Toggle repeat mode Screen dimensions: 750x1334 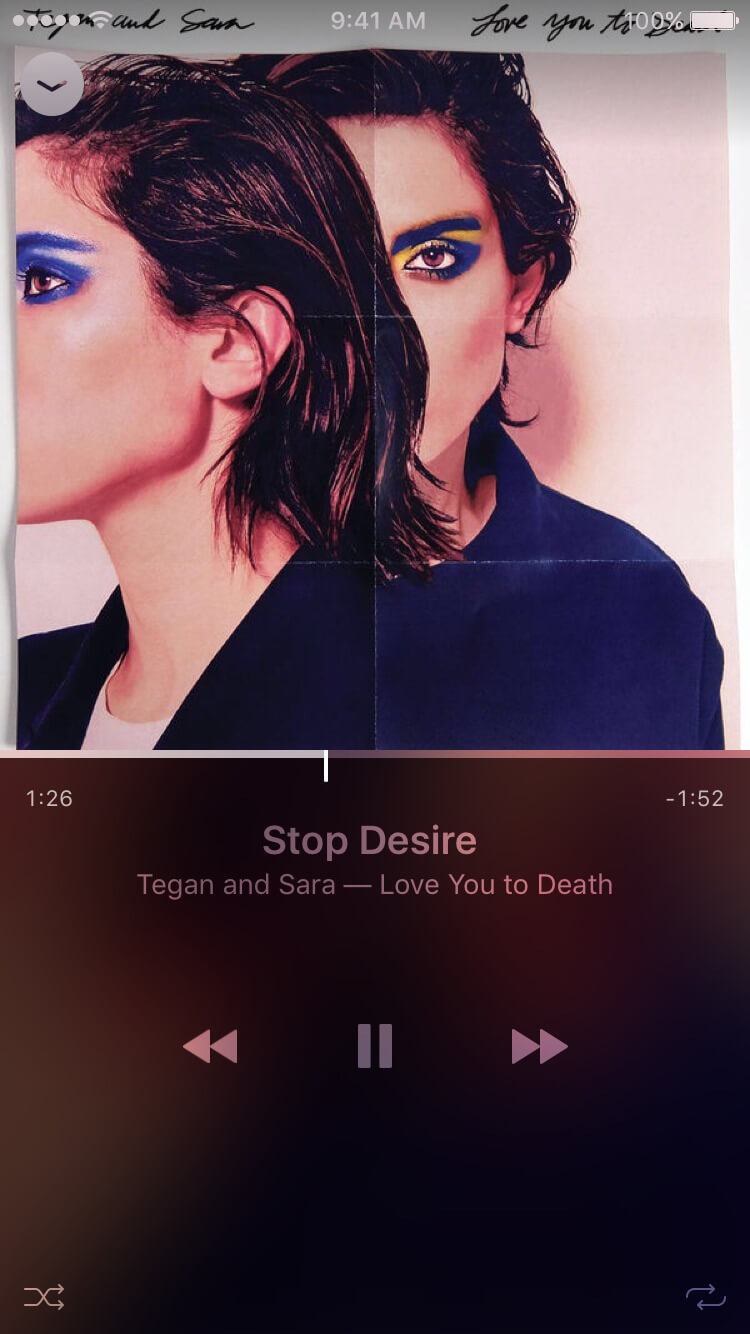click(x=705, y=1298)
